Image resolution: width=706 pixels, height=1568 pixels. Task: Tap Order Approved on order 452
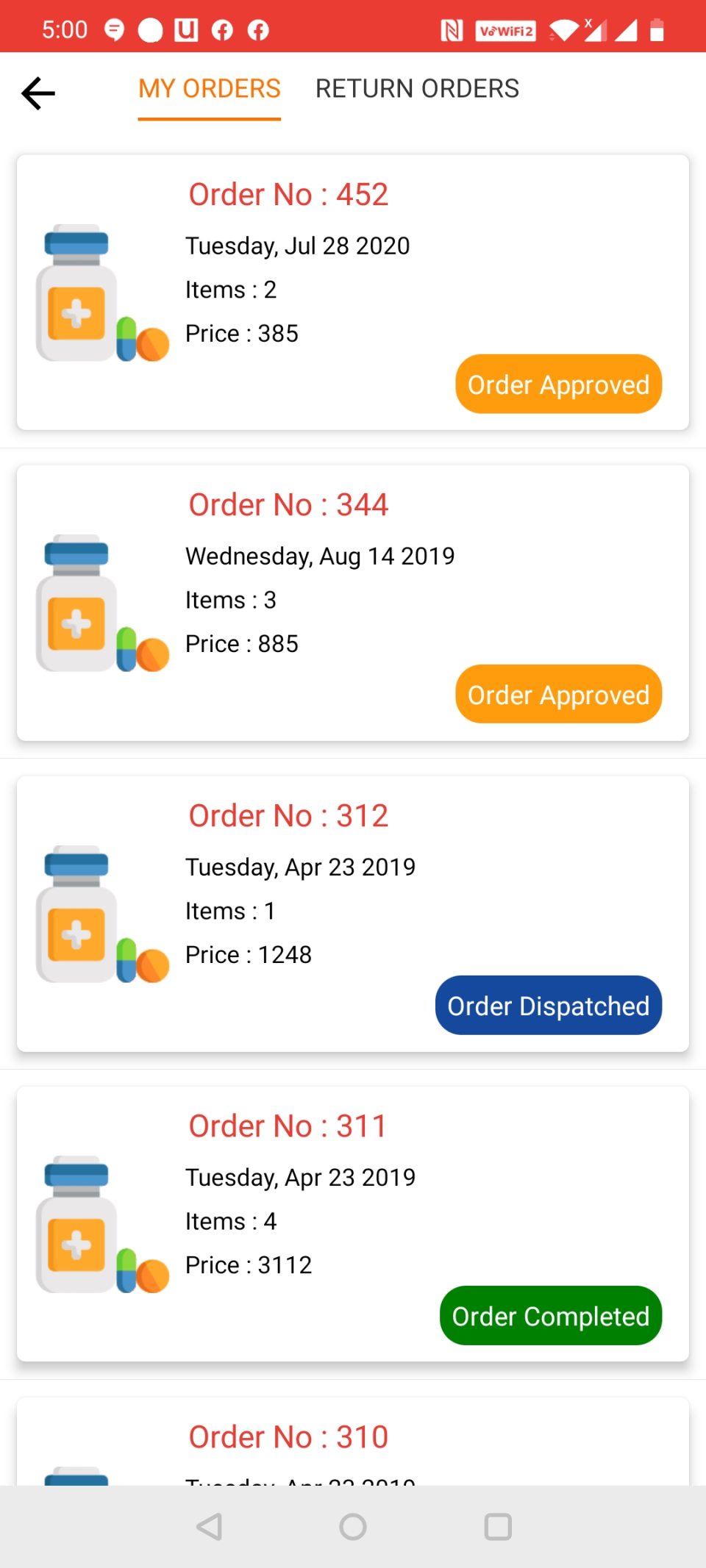coord(558,384)
